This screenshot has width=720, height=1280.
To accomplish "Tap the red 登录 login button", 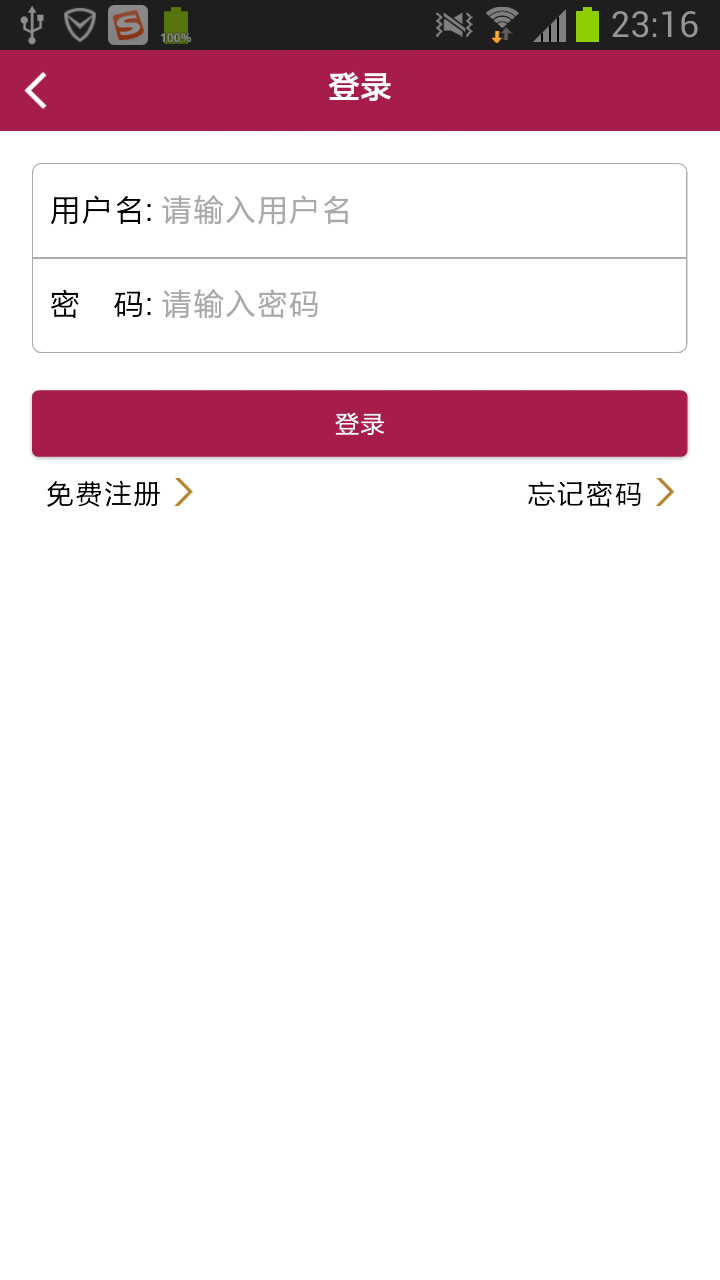I will click(359, 424).
